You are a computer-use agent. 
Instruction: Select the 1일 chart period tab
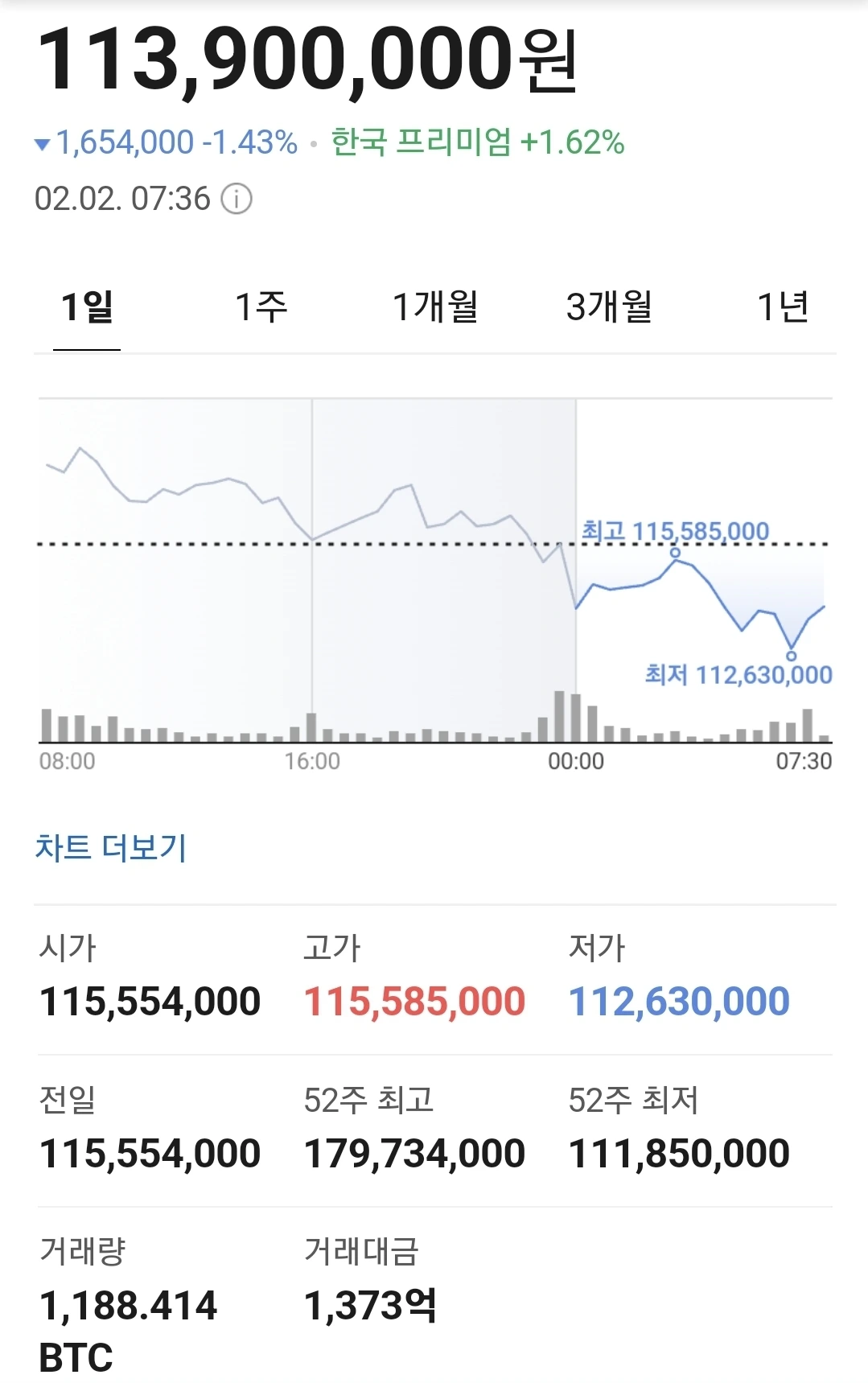(x=87, y=307)
